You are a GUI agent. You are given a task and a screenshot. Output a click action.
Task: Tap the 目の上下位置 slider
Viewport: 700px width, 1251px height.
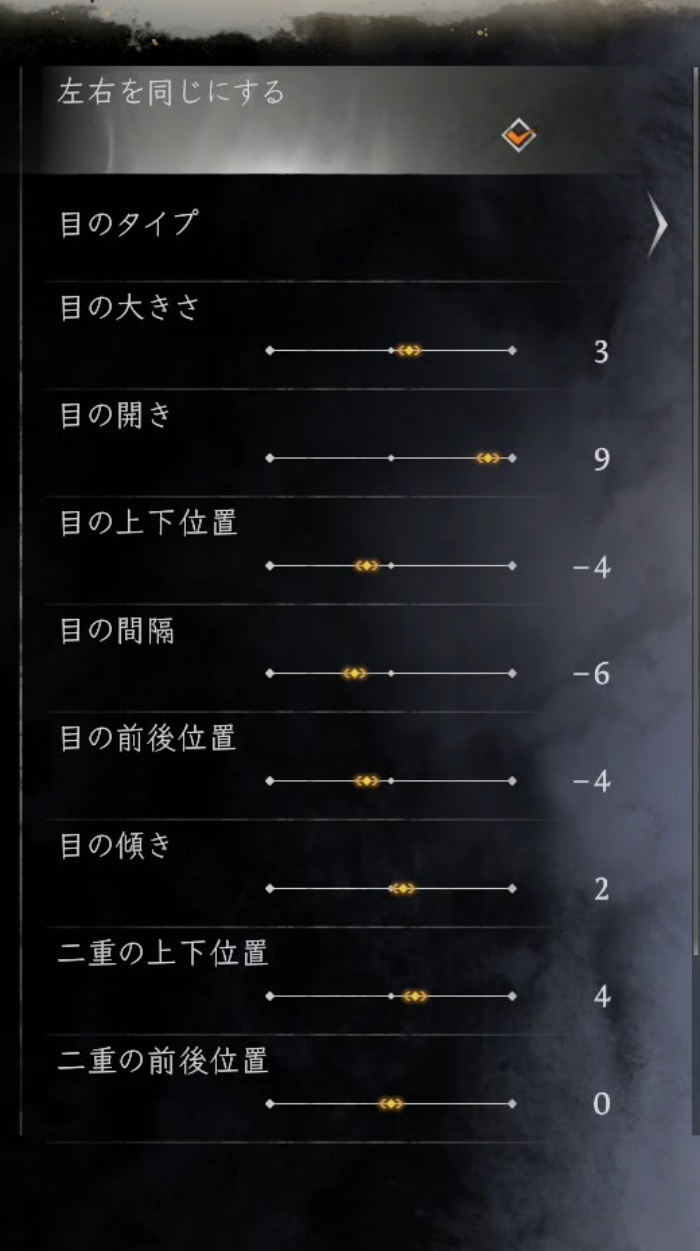(x=391, y=566)
